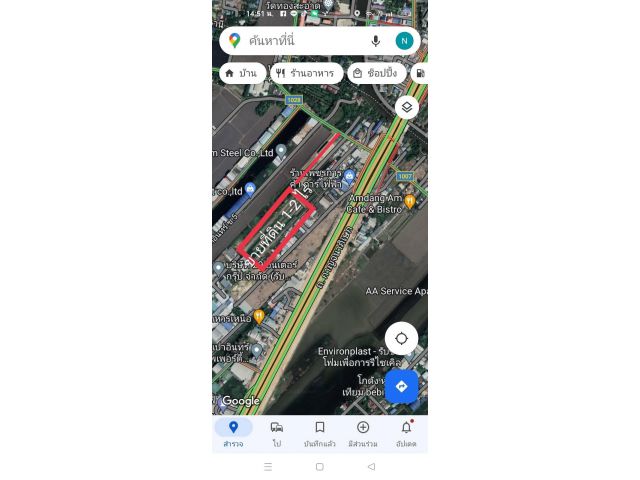Start voice search with the microphone
Image resolution: width=640 pixels, height=480 pixels.
coord(376,41)
